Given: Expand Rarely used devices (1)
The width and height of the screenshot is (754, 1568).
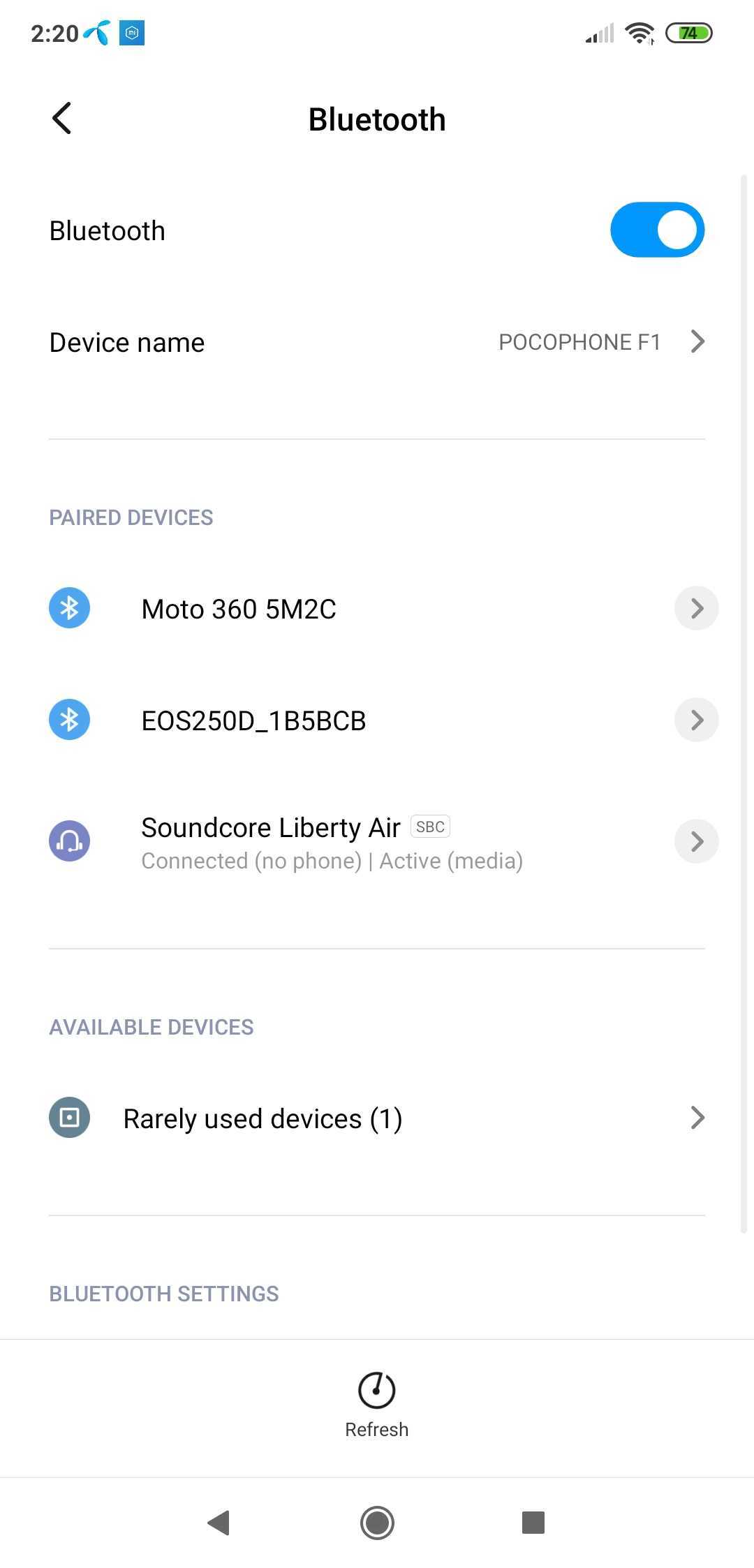Looking at the screenshot, I should point(377,1118).
